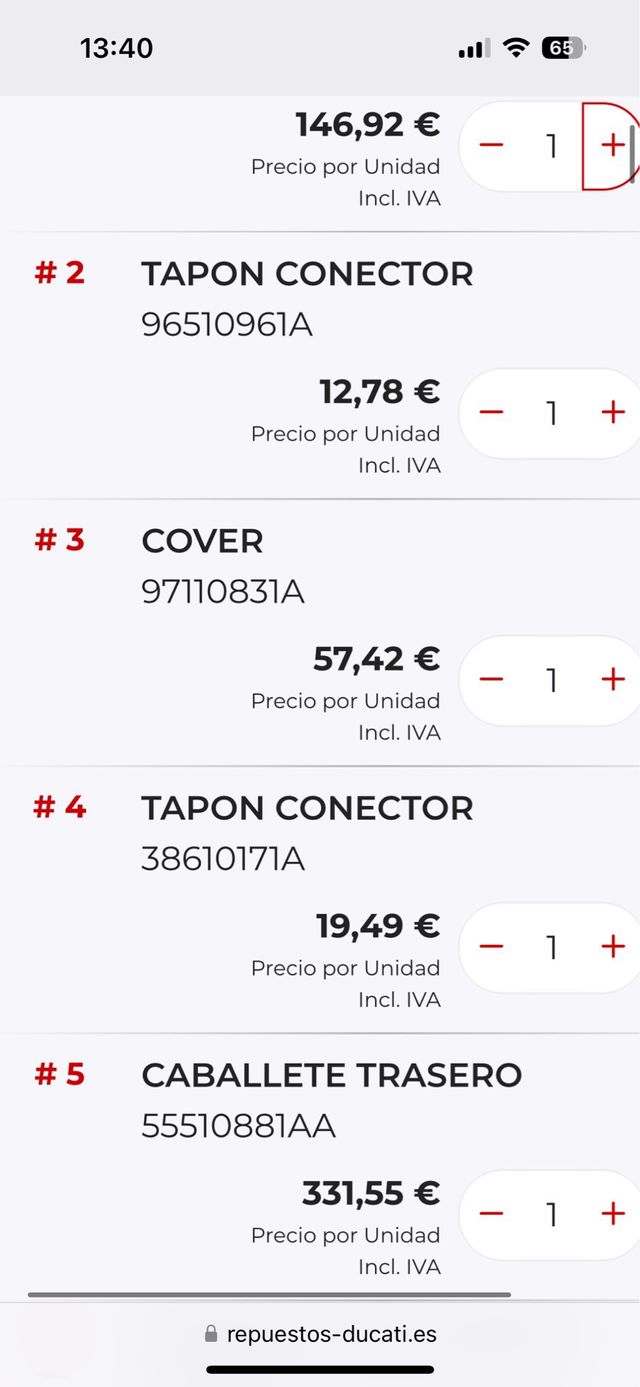
Task: Increase quantity of the 146,92 € item
Action: tap(612, 146)
